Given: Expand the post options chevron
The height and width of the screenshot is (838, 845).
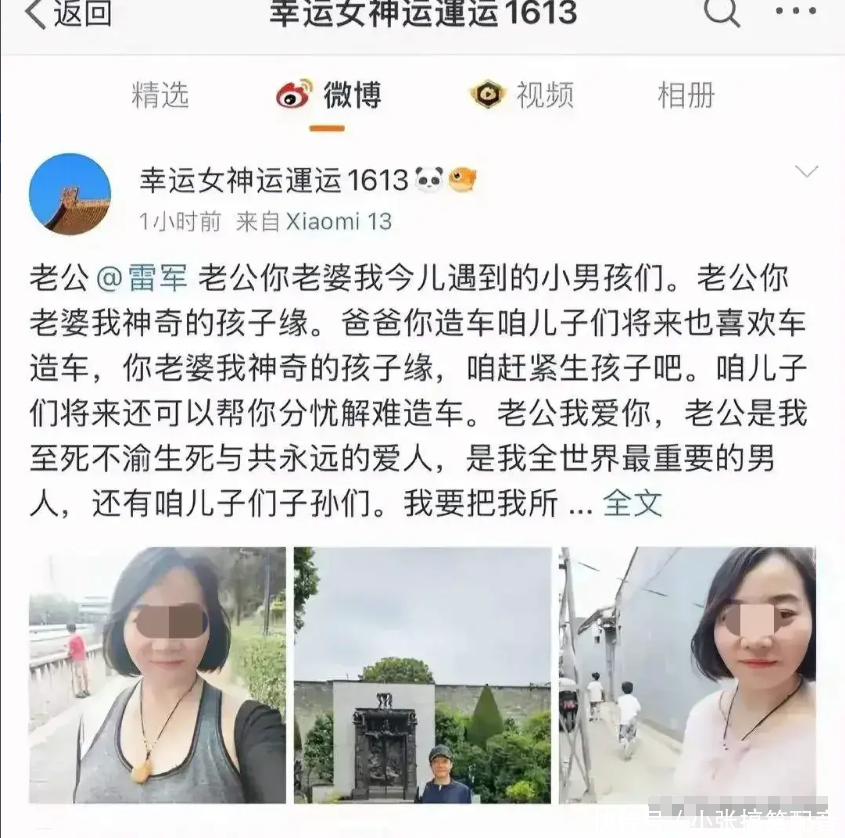Looking at the screenshot, I should click(x=806, y=172).
